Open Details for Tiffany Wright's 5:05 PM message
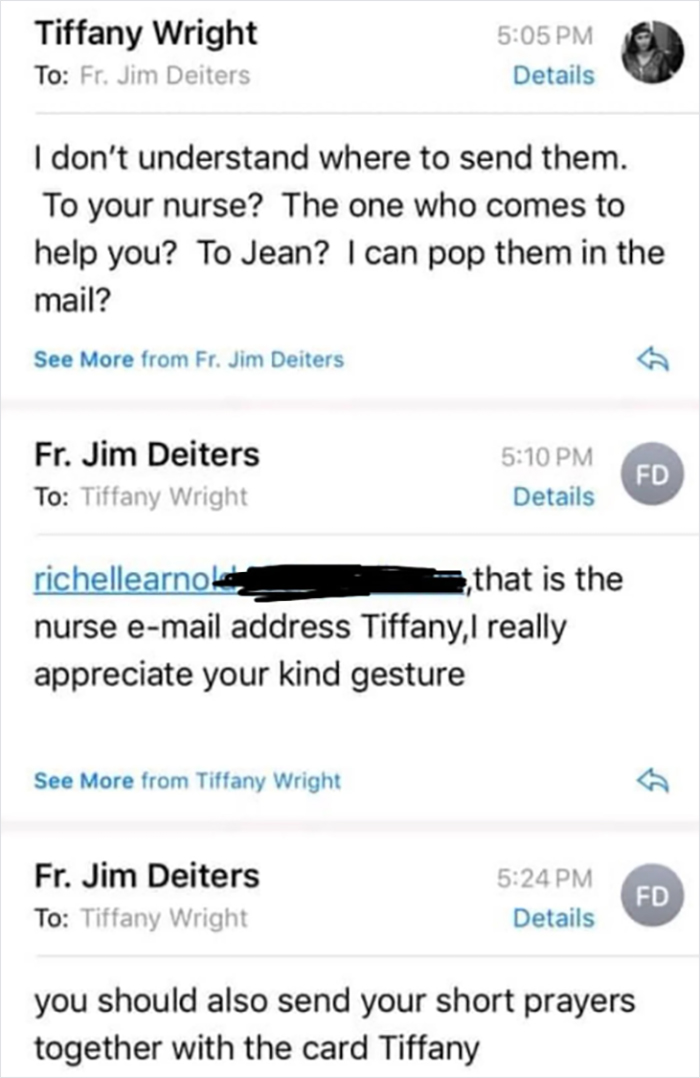This screenshot has height=1078, width=700. [x=553, y=75]
